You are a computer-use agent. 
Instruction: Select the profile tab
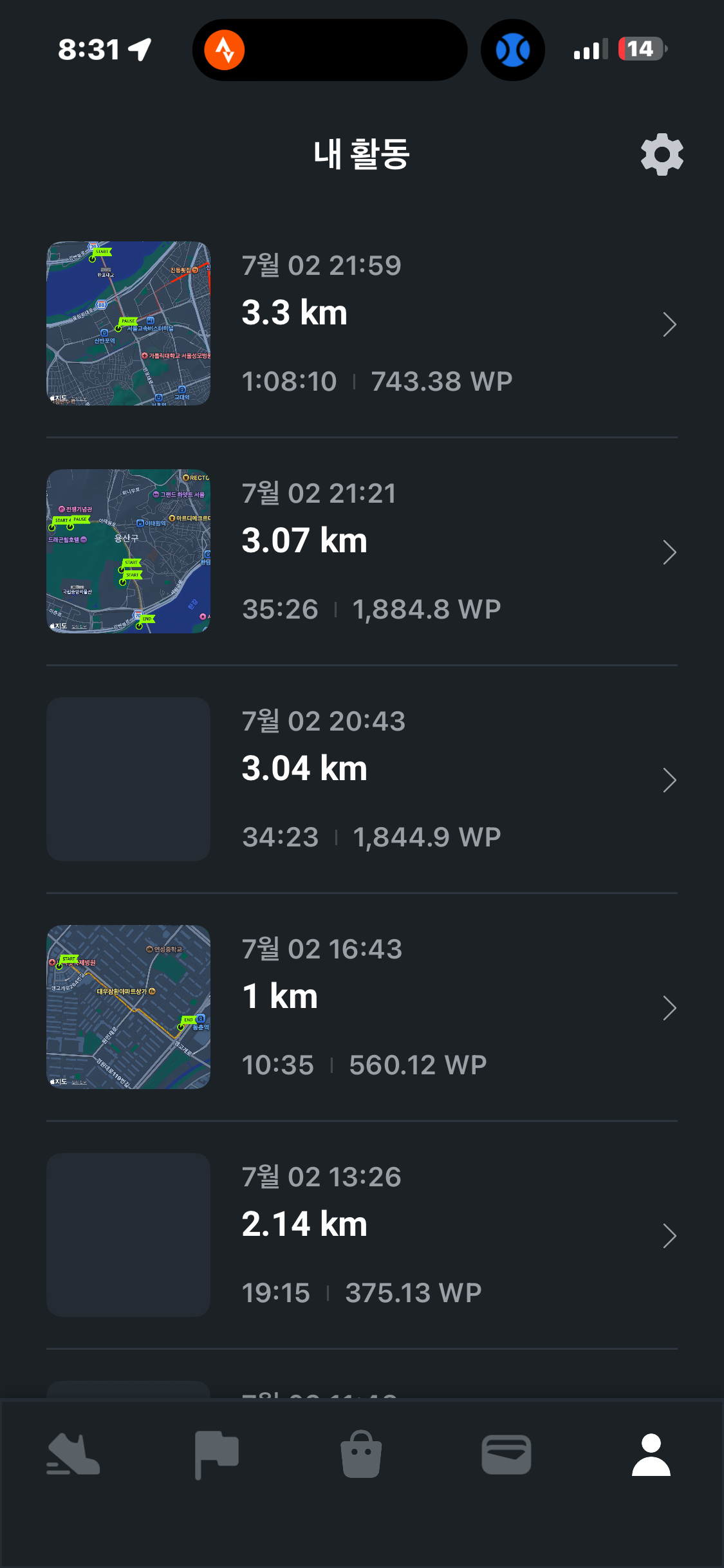click(651, 1455)
